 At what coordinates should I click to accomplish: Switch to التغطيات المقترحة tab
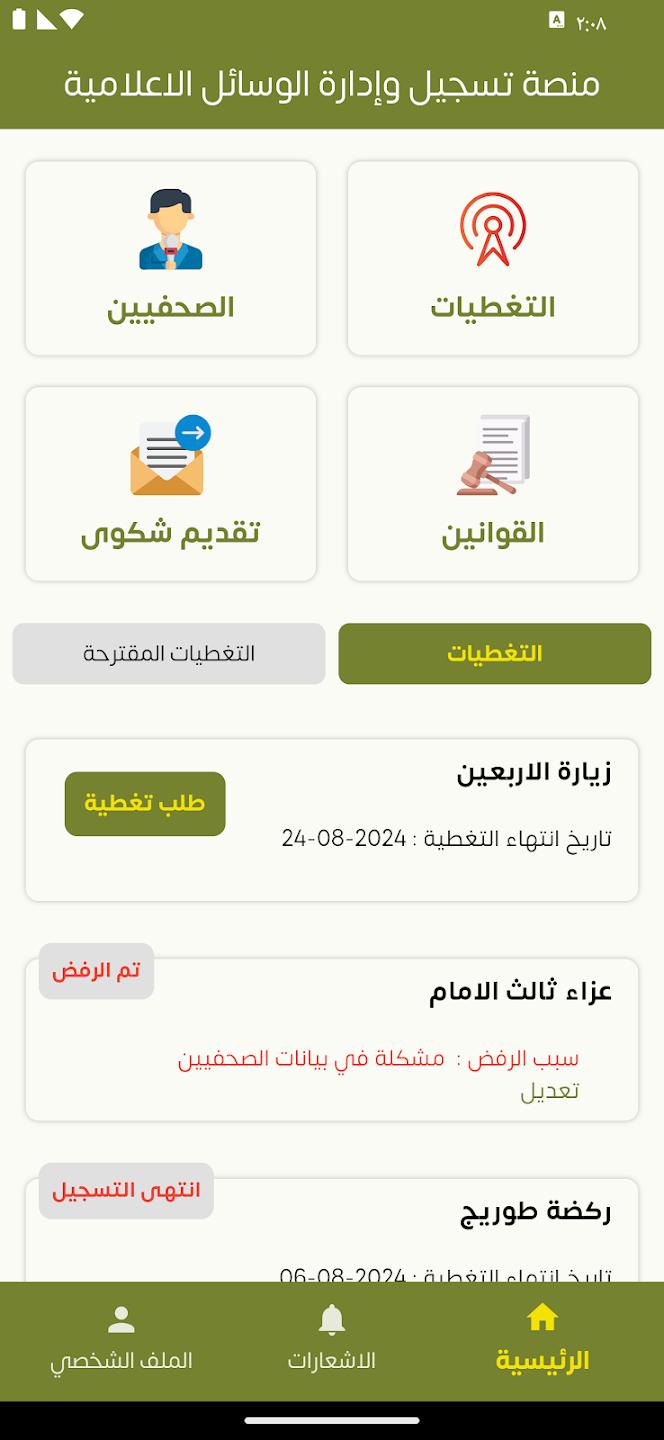click(169, 654)
